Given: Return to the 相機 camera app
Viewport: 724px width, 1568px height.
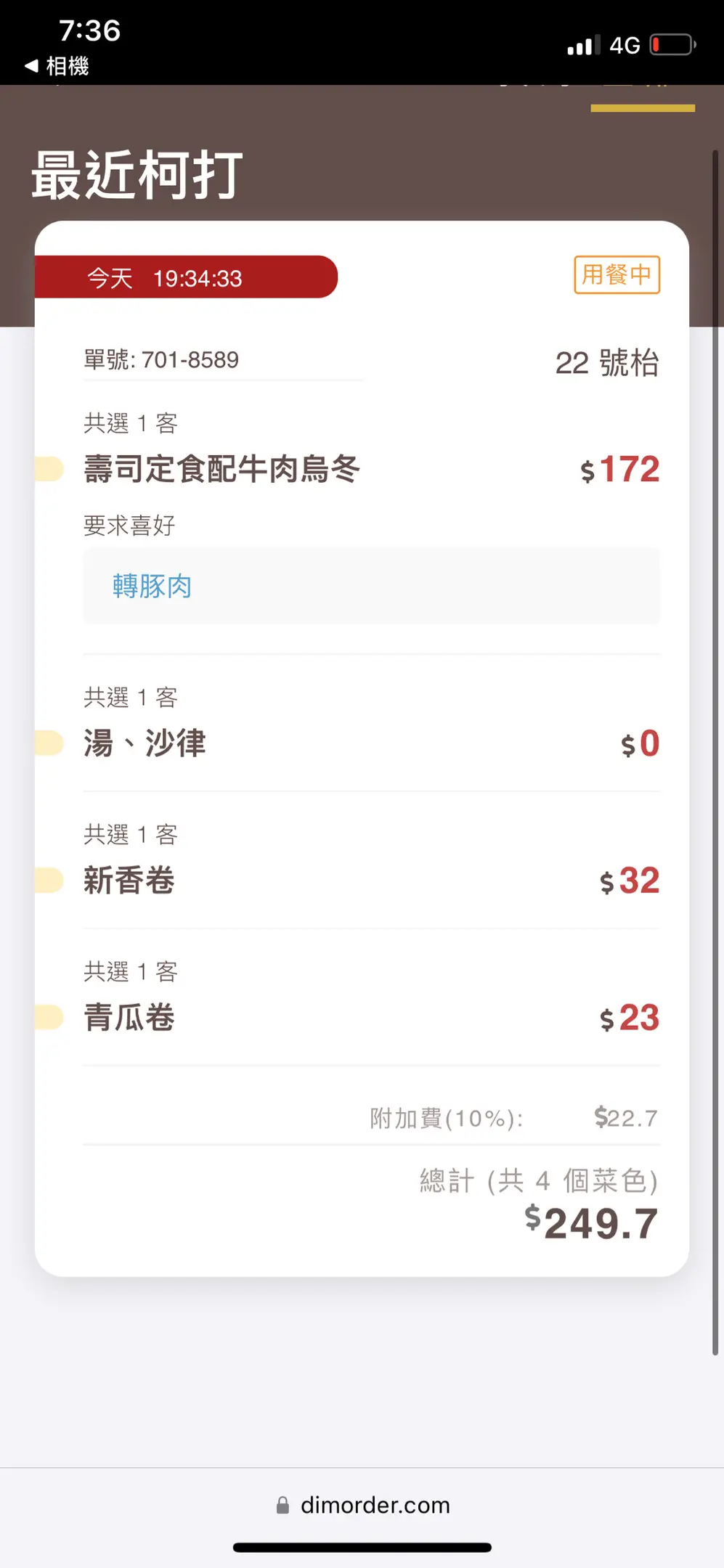Looking at the screenshot, I should click(x=57, y=66).
